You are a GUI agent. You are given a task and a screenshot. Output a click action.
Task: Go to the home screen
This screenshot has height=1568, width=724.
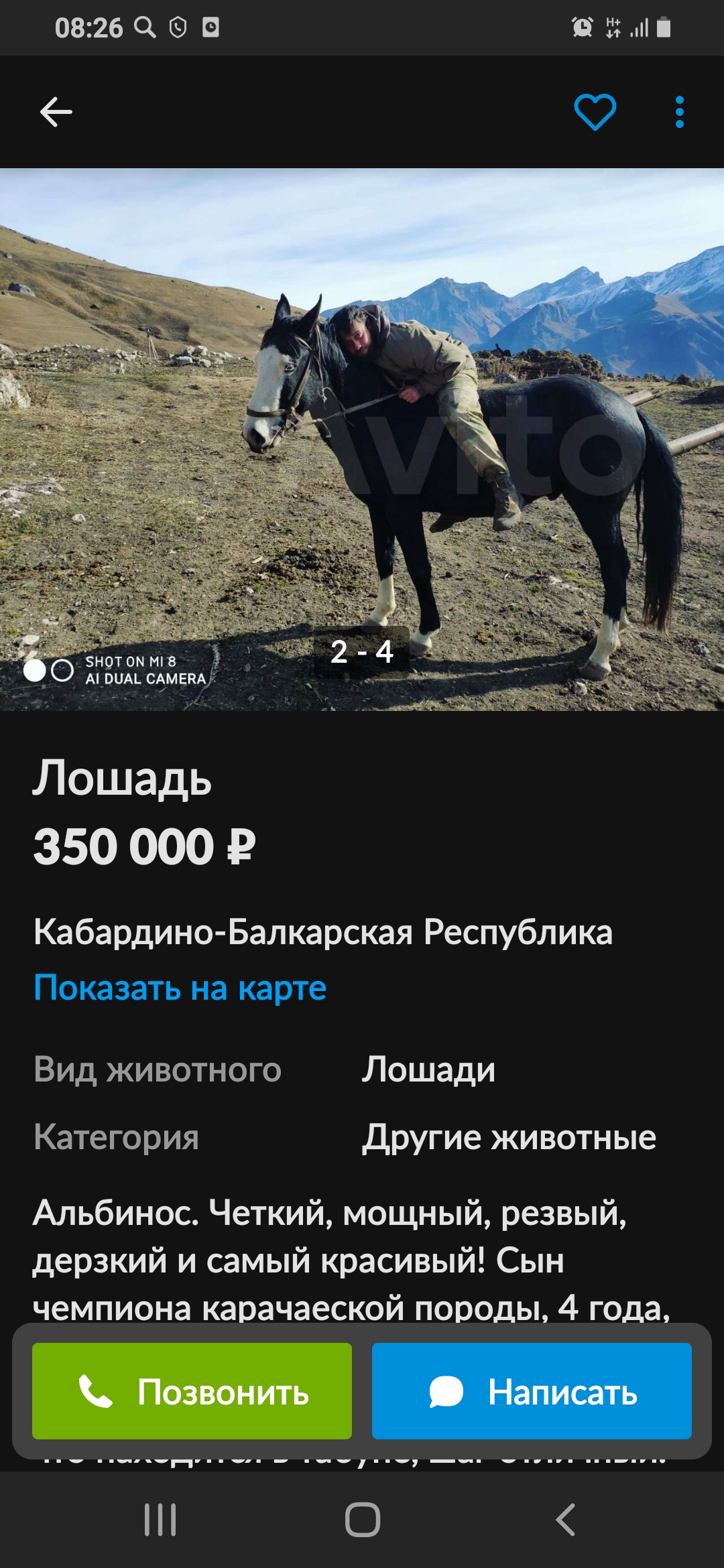tap(362, 1520)
